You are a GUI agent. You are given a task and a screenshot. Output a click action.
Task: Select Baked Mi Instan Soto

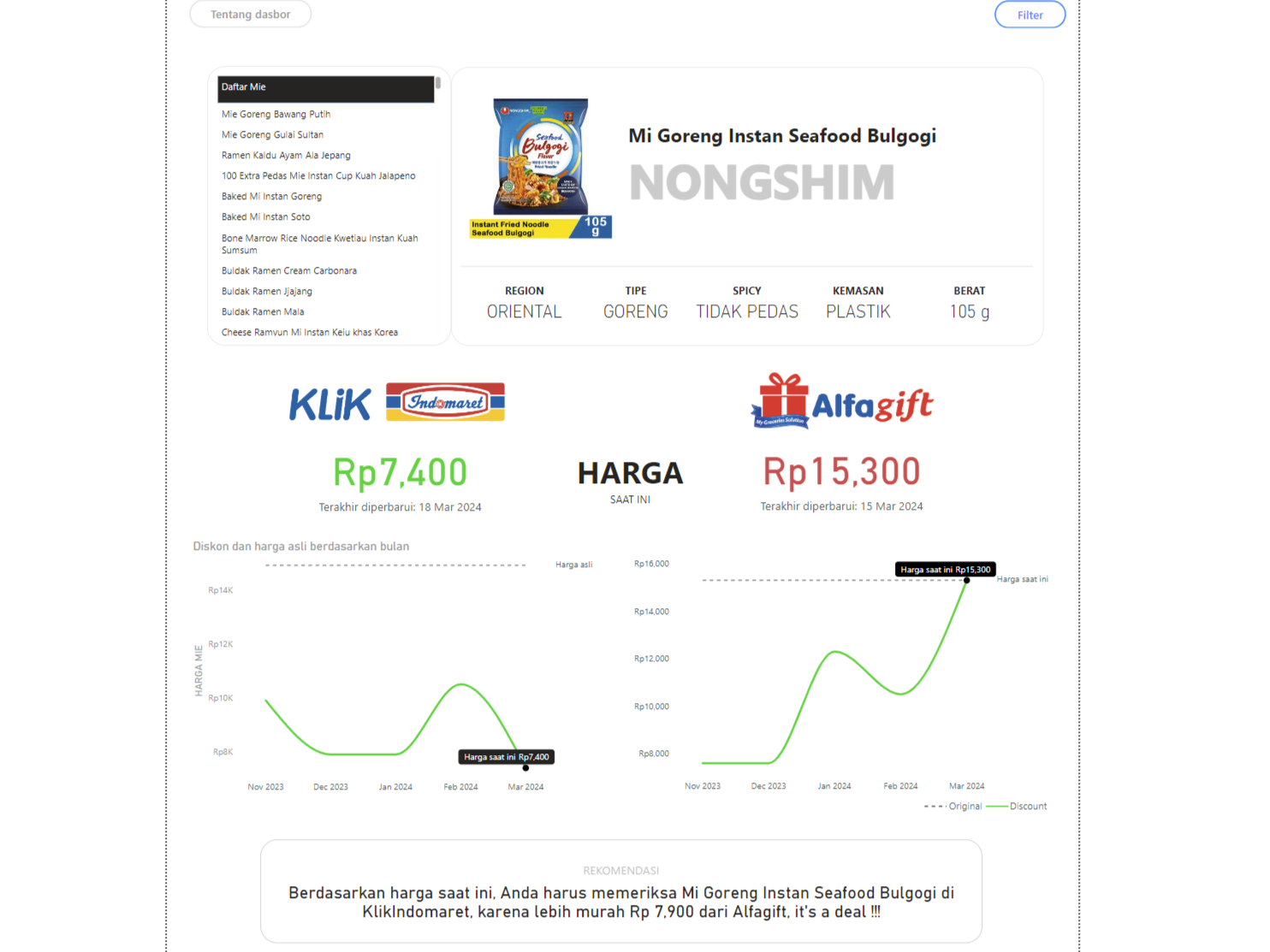point(265,216)
